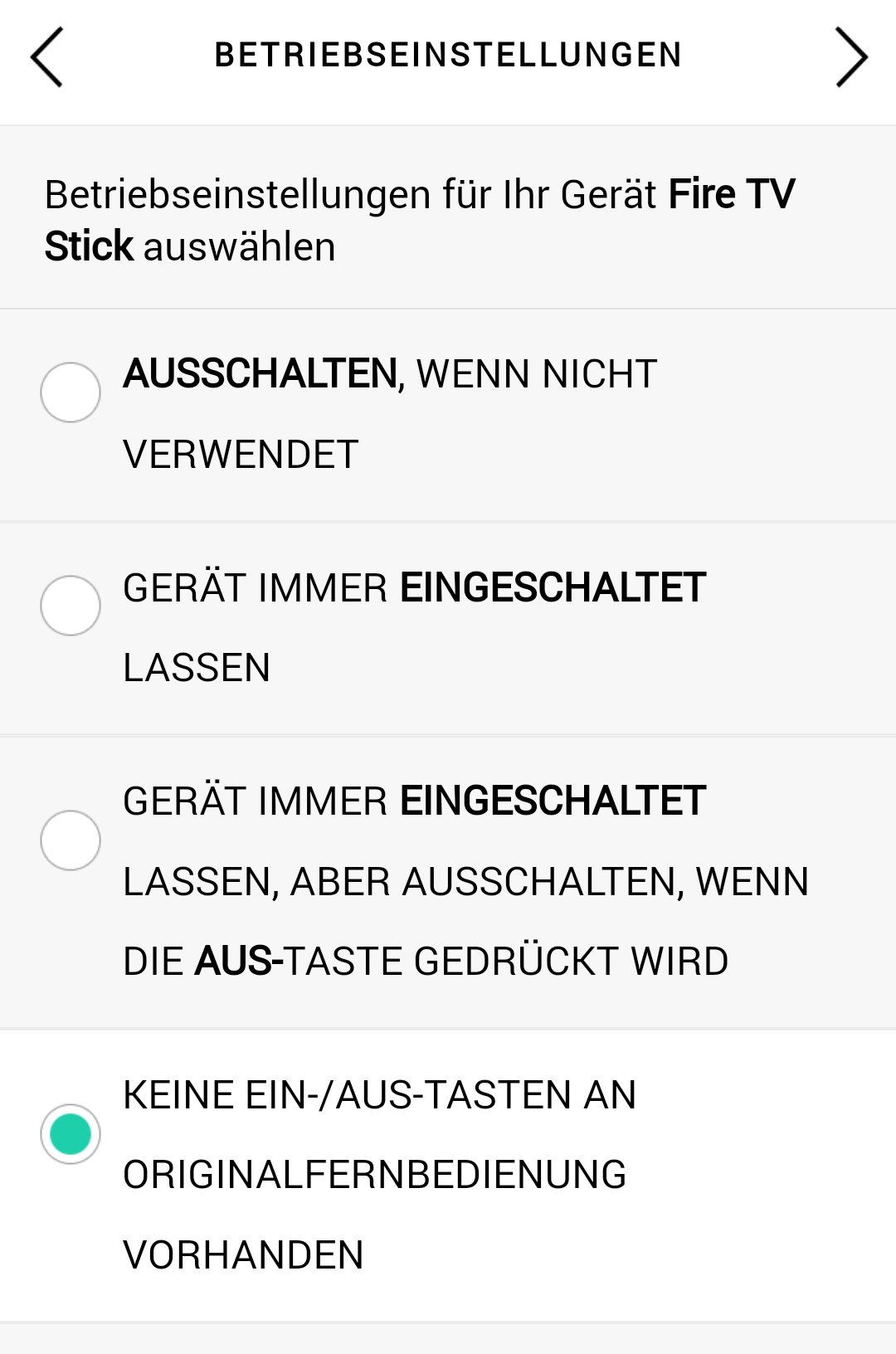Choose 'Gerät immer eingeschaltet lassen' option
This screenshot has width=896, height=1354.
(x=71, y=606)
